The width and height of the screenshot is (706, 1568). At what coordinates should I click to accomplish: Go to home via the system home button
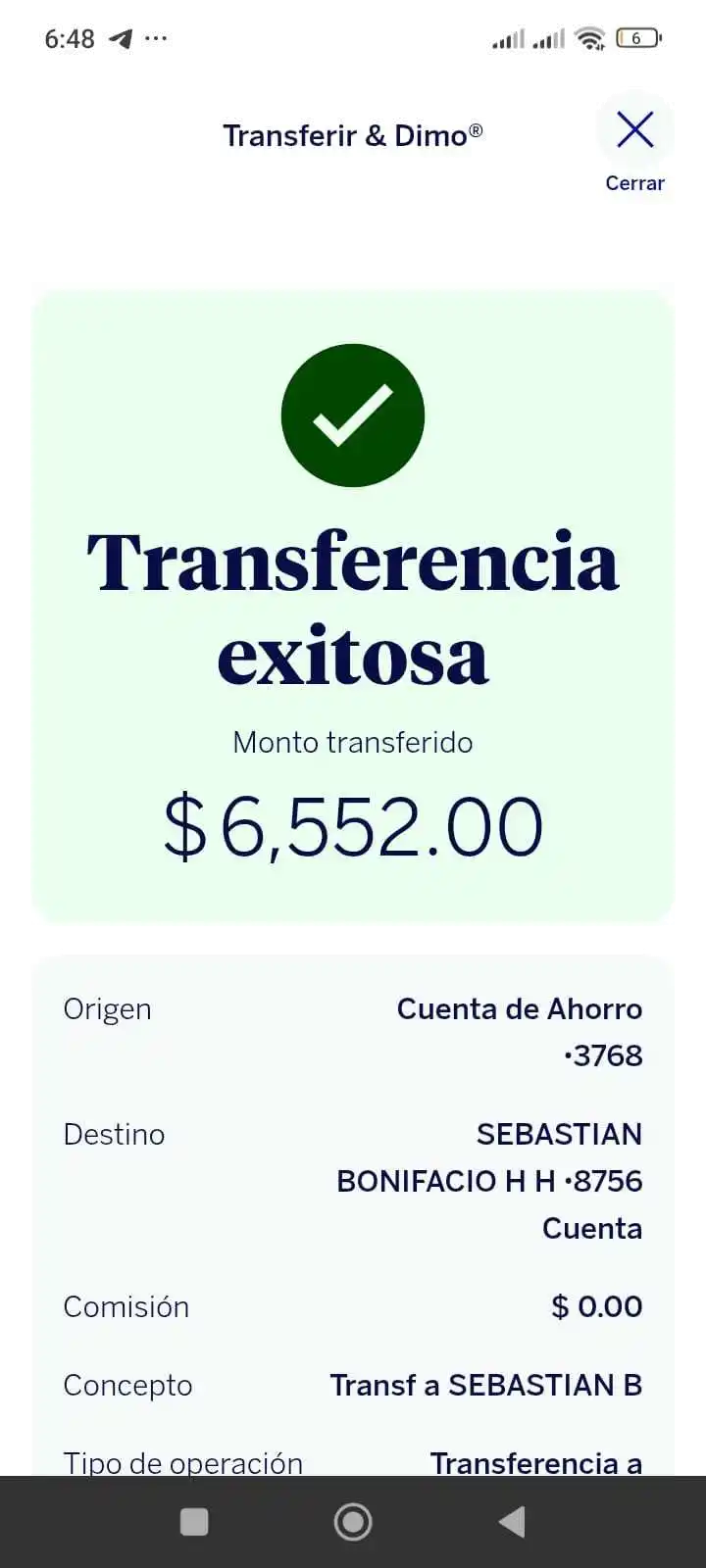click(x=353, y=1522)
